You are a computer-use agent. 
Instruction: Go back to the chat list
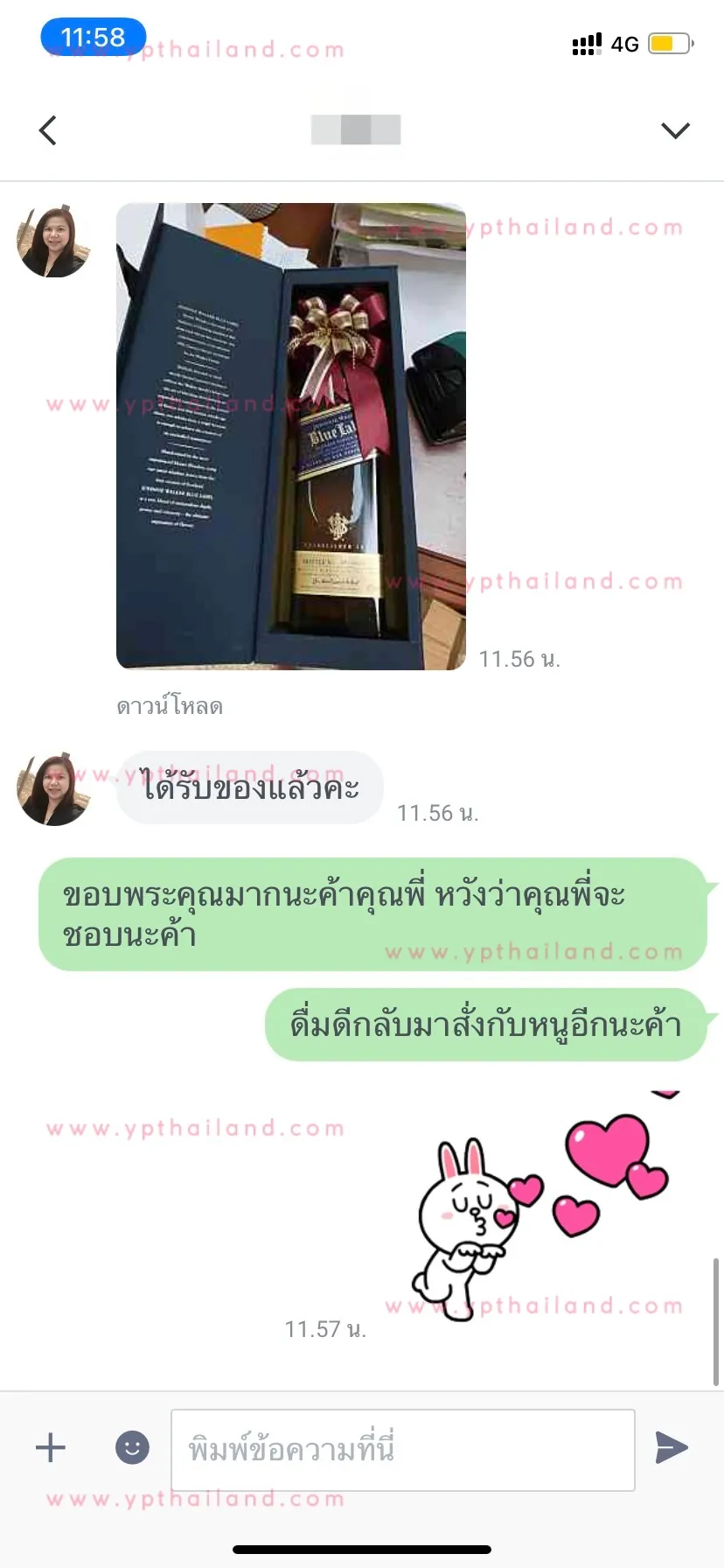48,130
